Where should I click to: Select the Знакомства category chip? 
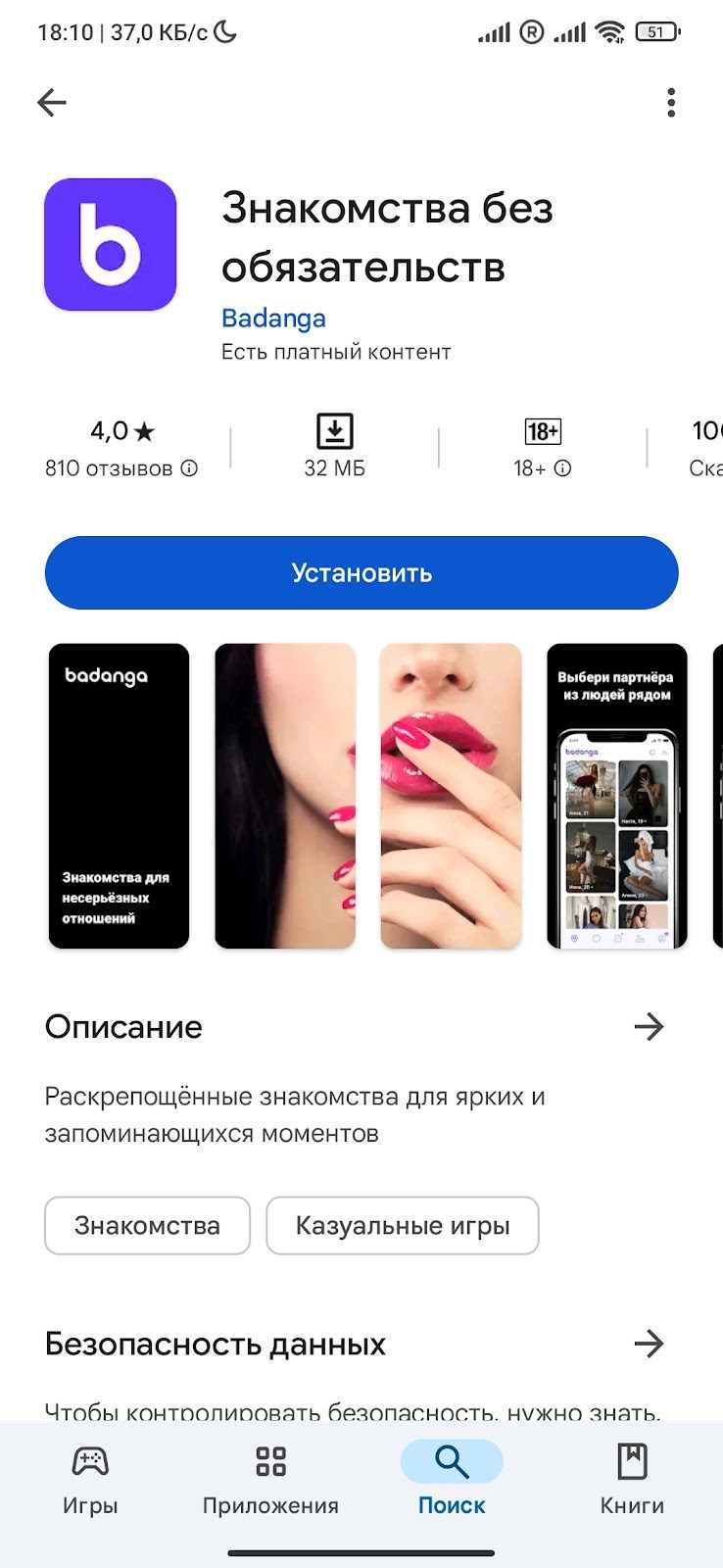click(x=147, y=1225)
